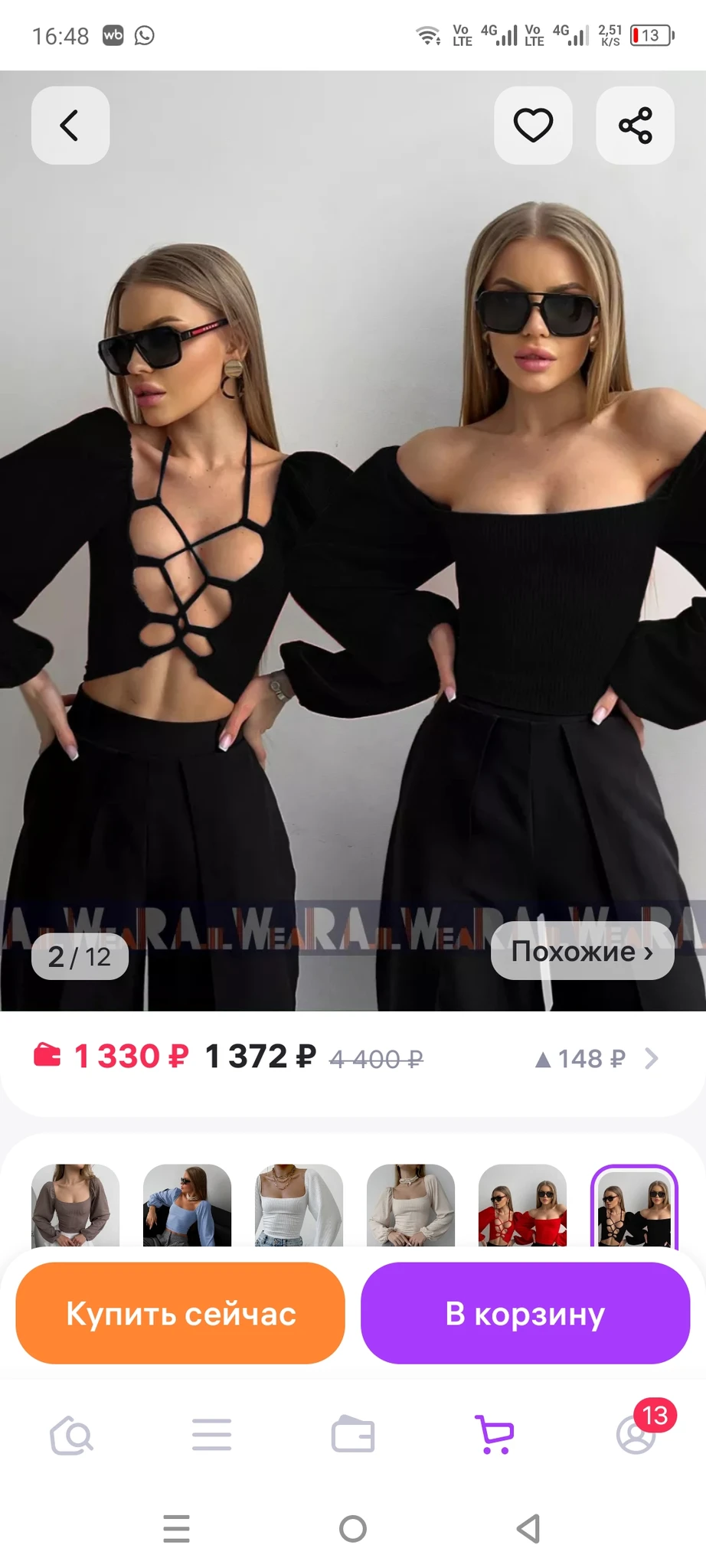Open the shopping cart tab

[x=494, y=1435]
